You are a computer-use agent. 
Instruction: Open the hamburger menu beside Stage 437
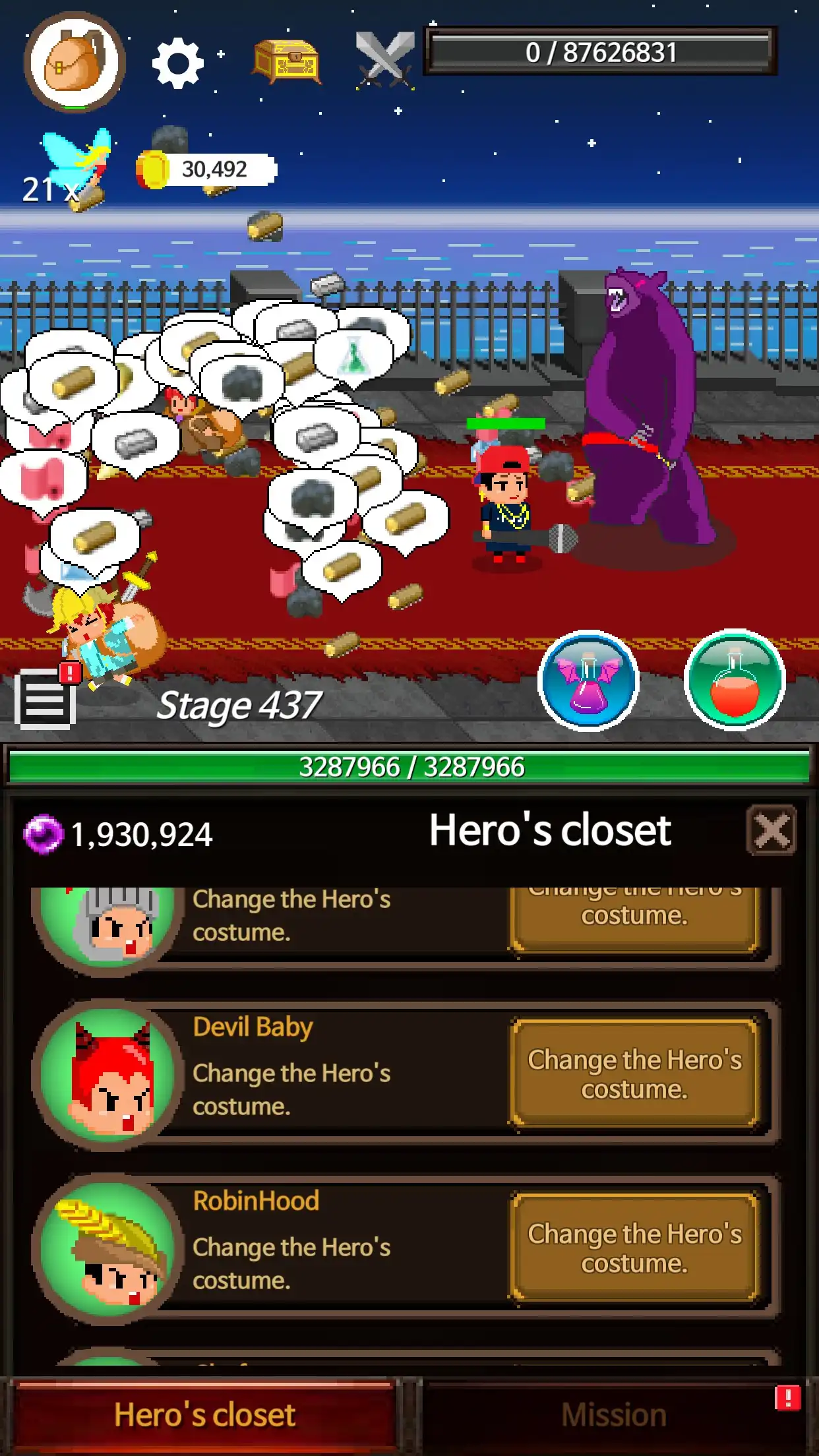(45, 700)
